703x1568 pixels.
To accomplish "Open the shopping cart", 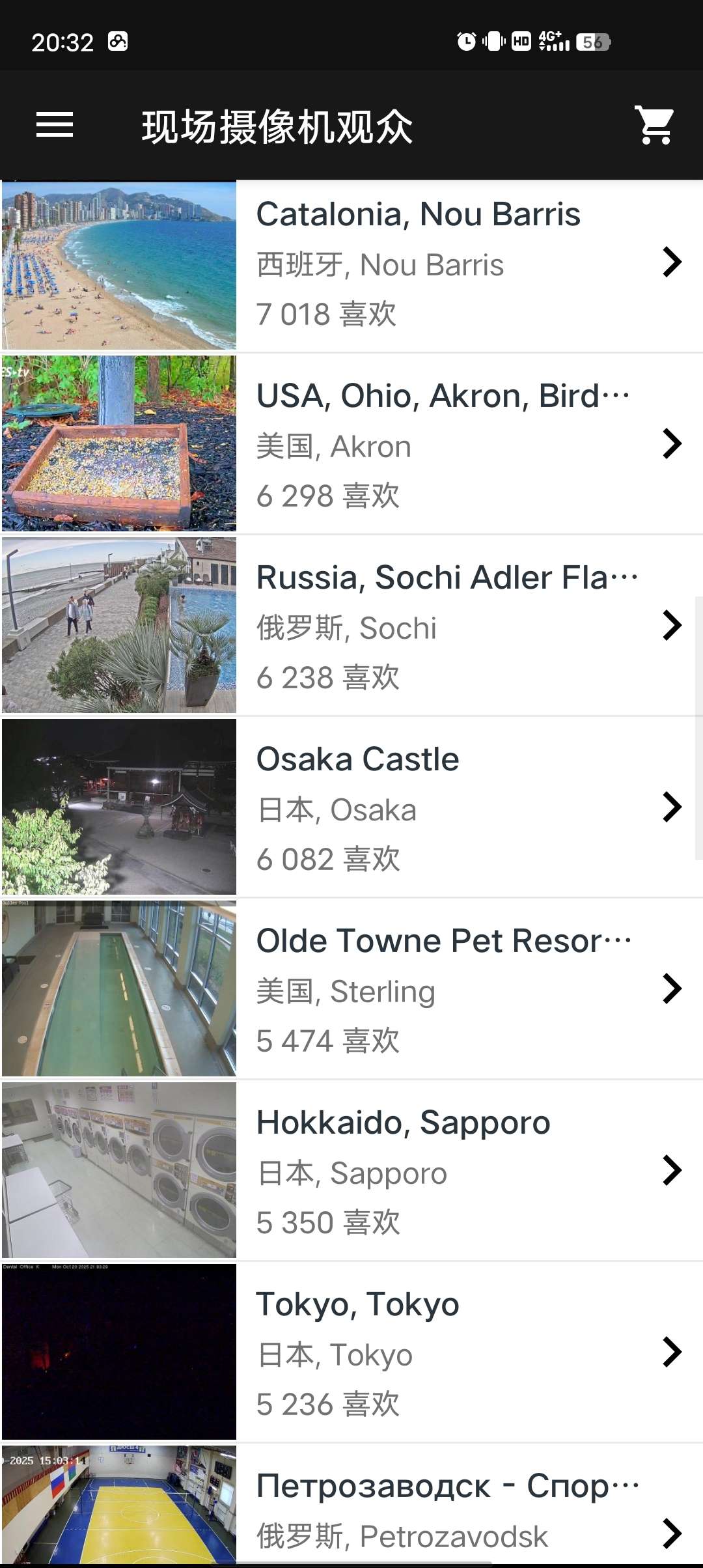I will (x=654, y=124).
